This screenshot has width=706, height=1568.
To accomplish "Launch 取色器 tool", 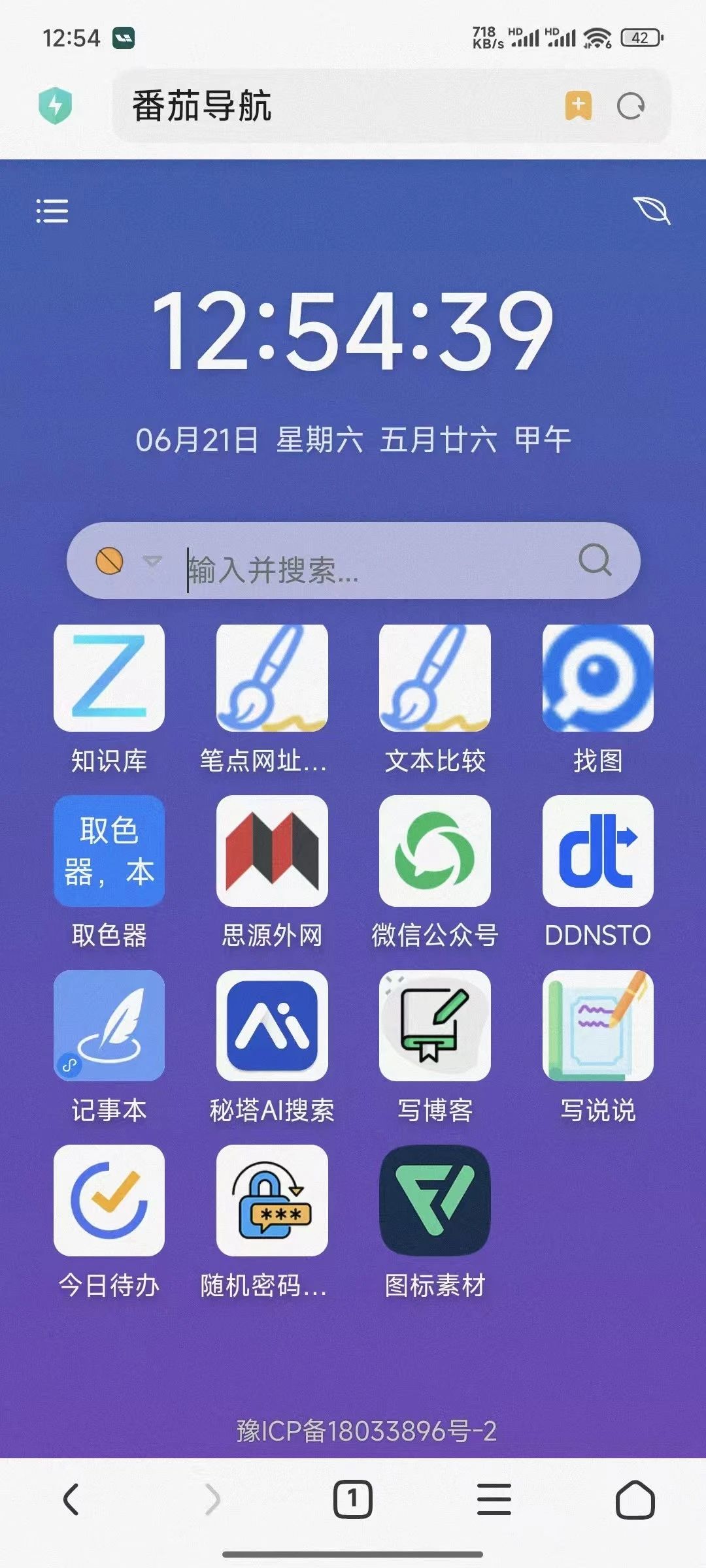I will (x=109, y=851).
